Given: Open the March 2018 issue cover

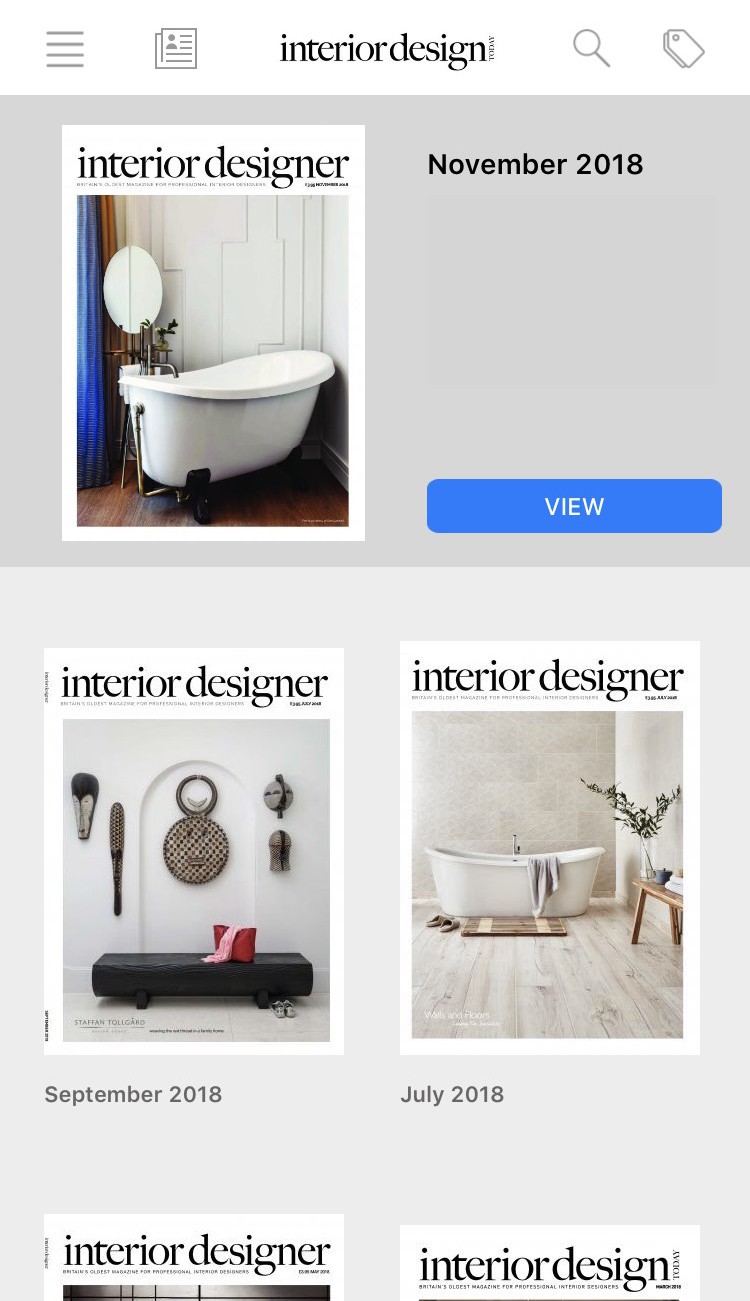Looking at the screenshot, I should [550, 1264].
